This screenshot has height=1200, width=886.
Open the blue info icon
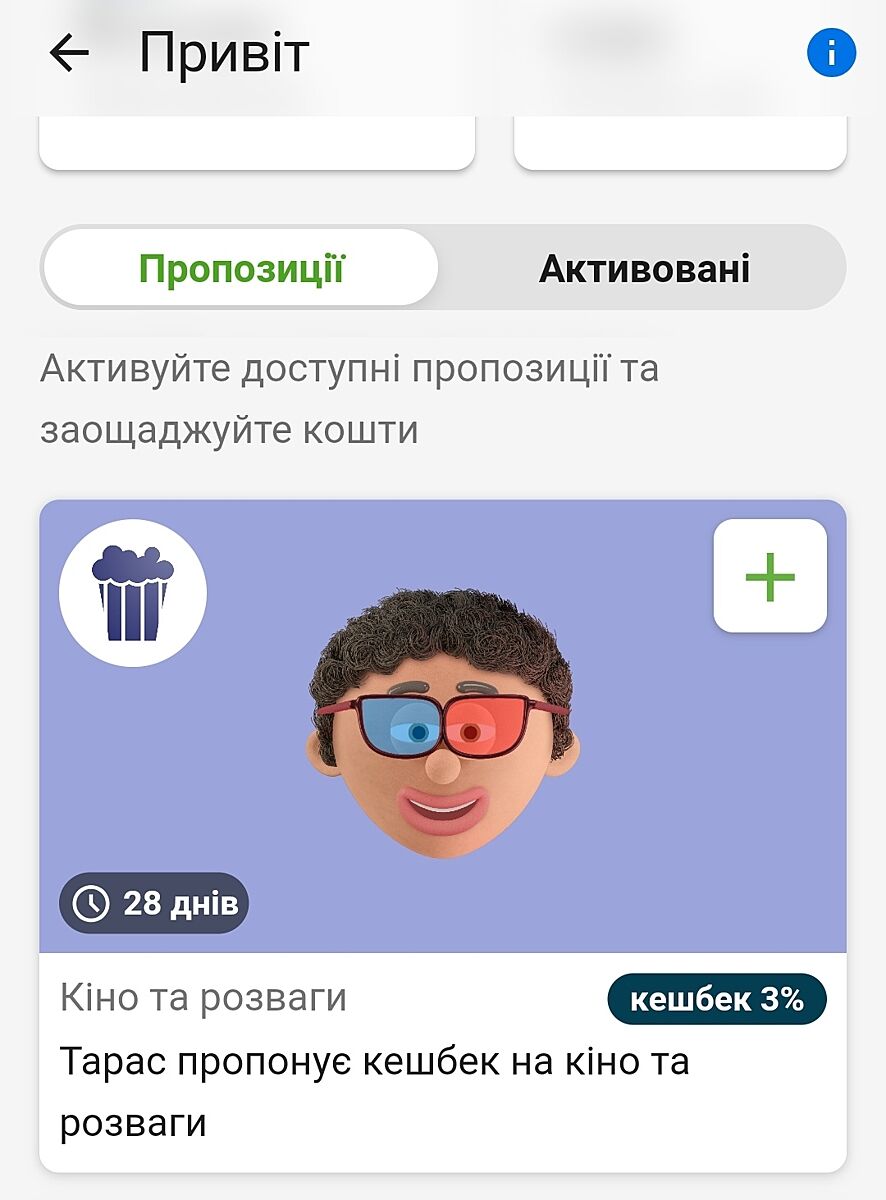(x=831, y=53)
